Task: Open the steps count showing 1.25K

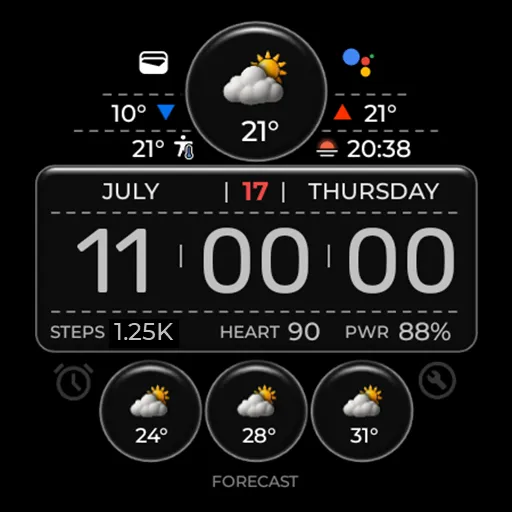Action: tap(143, 332)
